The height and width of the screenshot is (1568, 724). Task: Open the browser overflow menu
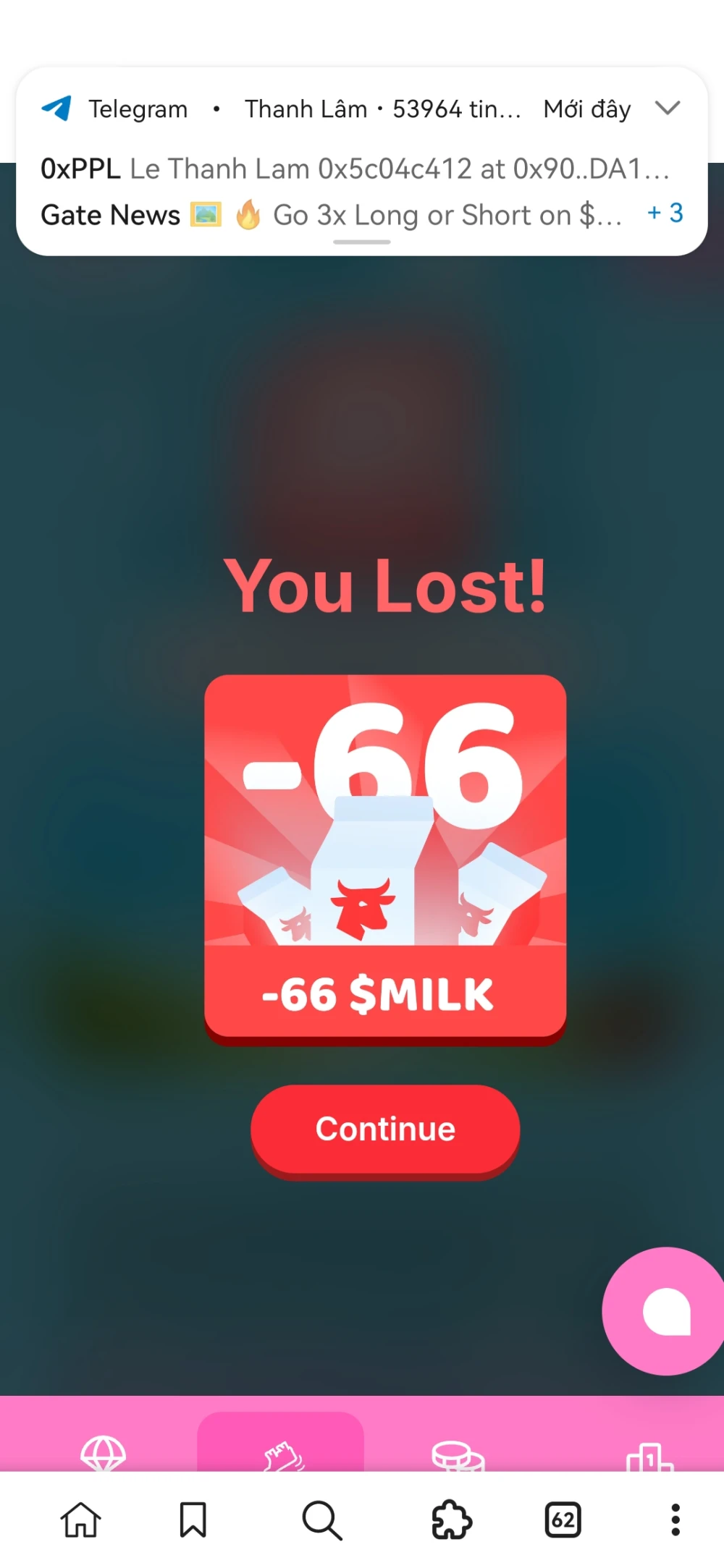[675, 1519]
